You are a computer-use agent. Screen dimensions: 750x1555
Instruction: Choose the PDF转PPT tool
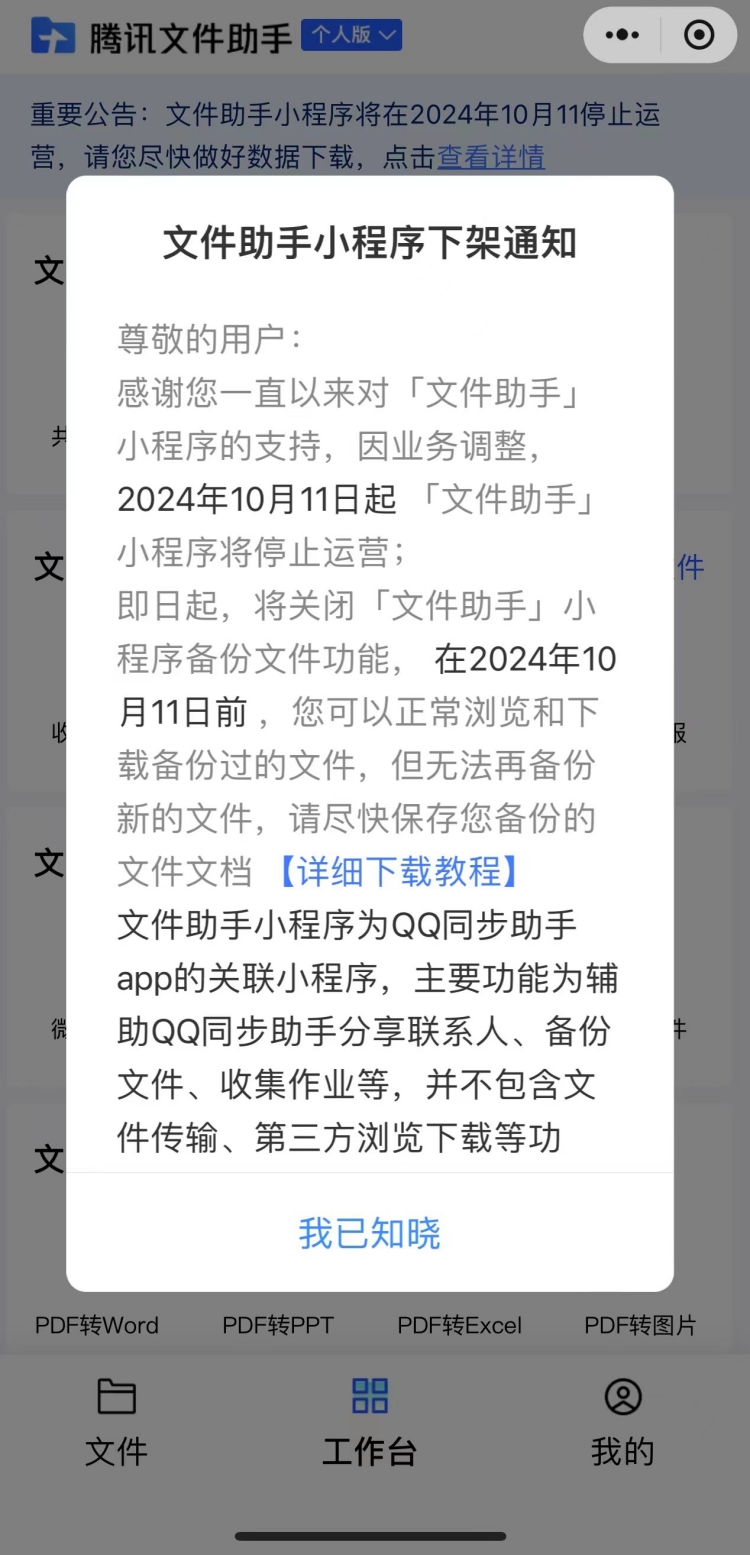pos(278,1325)
